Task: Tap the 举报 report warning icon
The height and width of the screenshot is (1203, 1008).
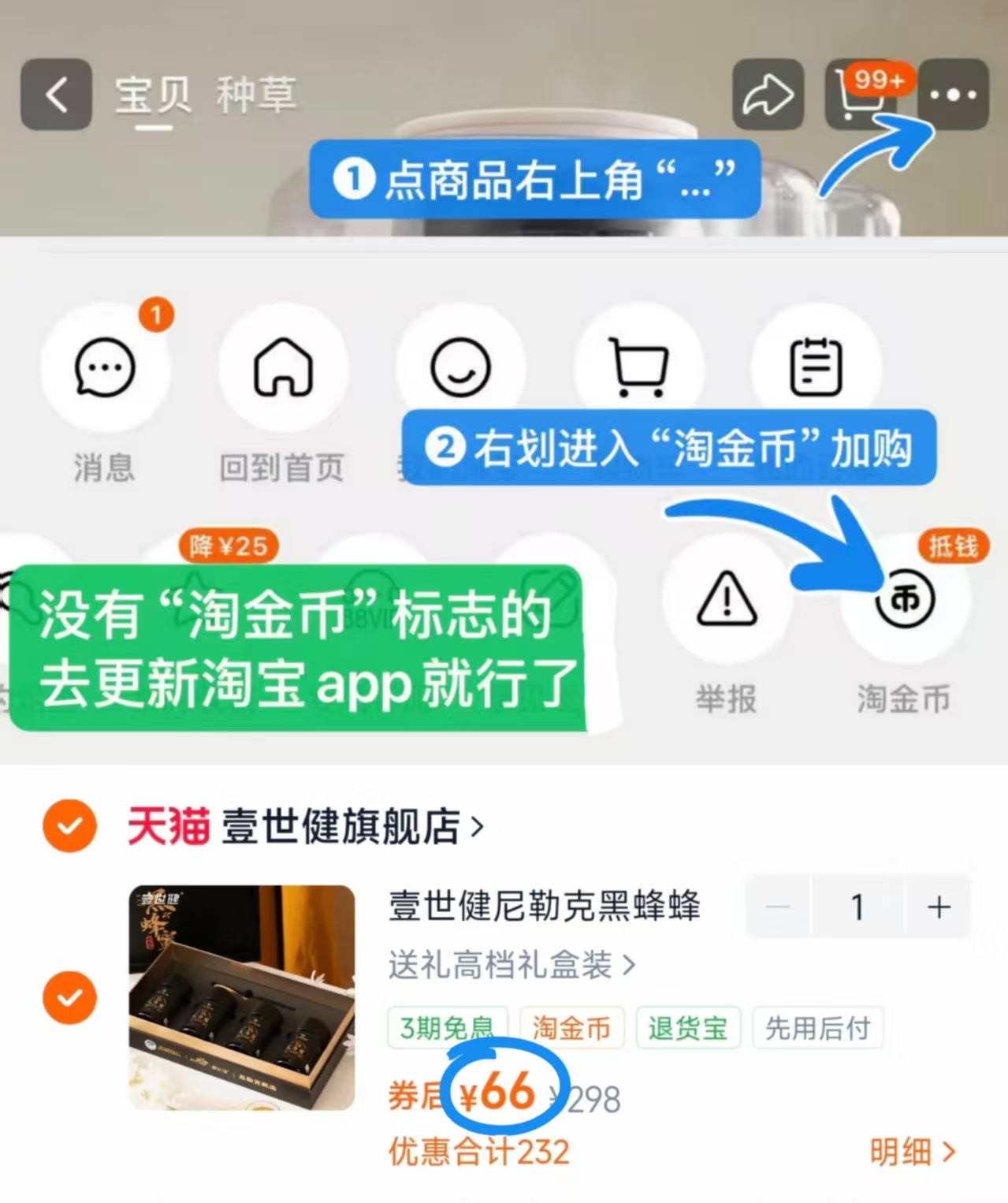Action: pos(726,601)
